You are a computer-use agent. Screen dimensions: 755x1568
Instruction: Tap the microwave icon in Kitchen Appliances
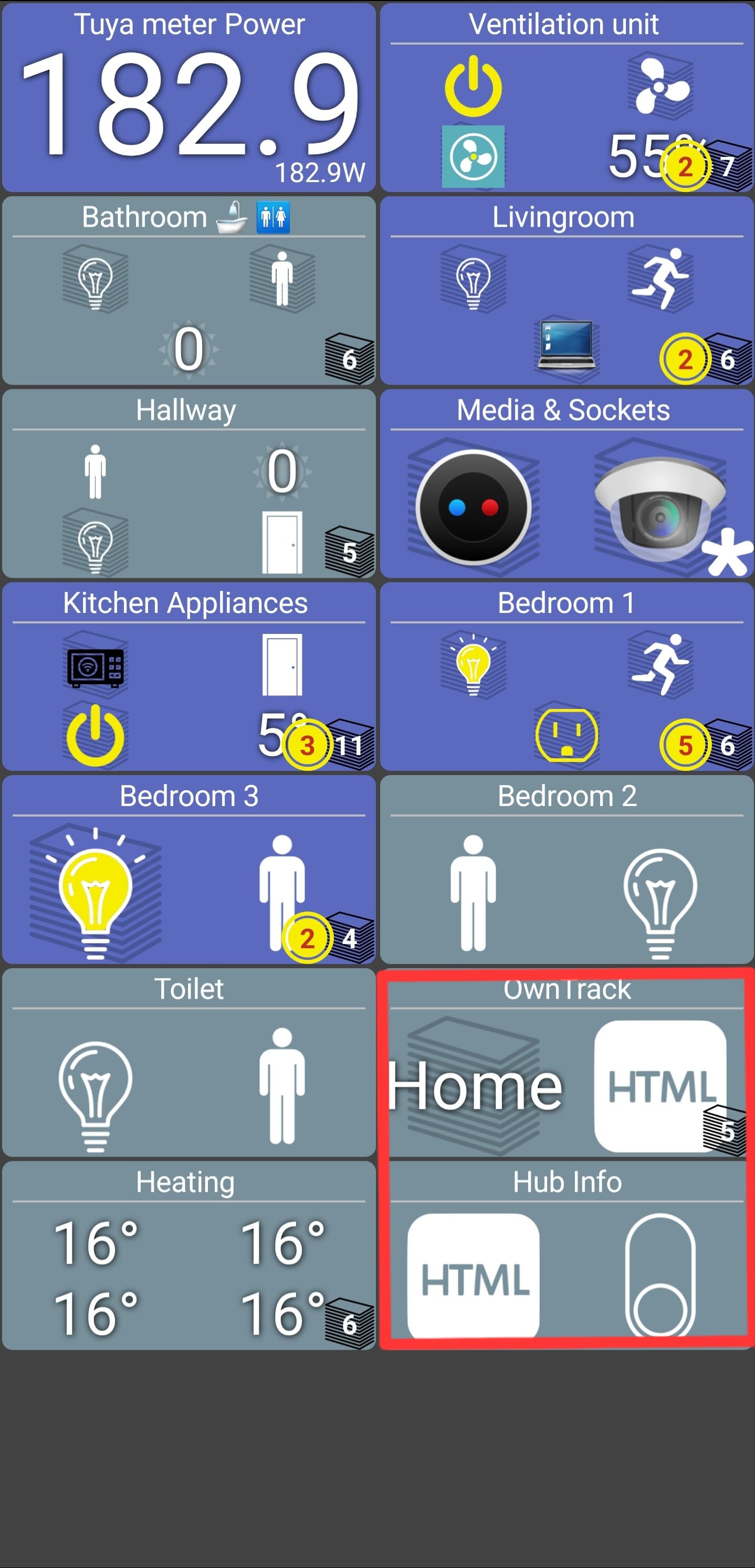[x=95, y=669]
